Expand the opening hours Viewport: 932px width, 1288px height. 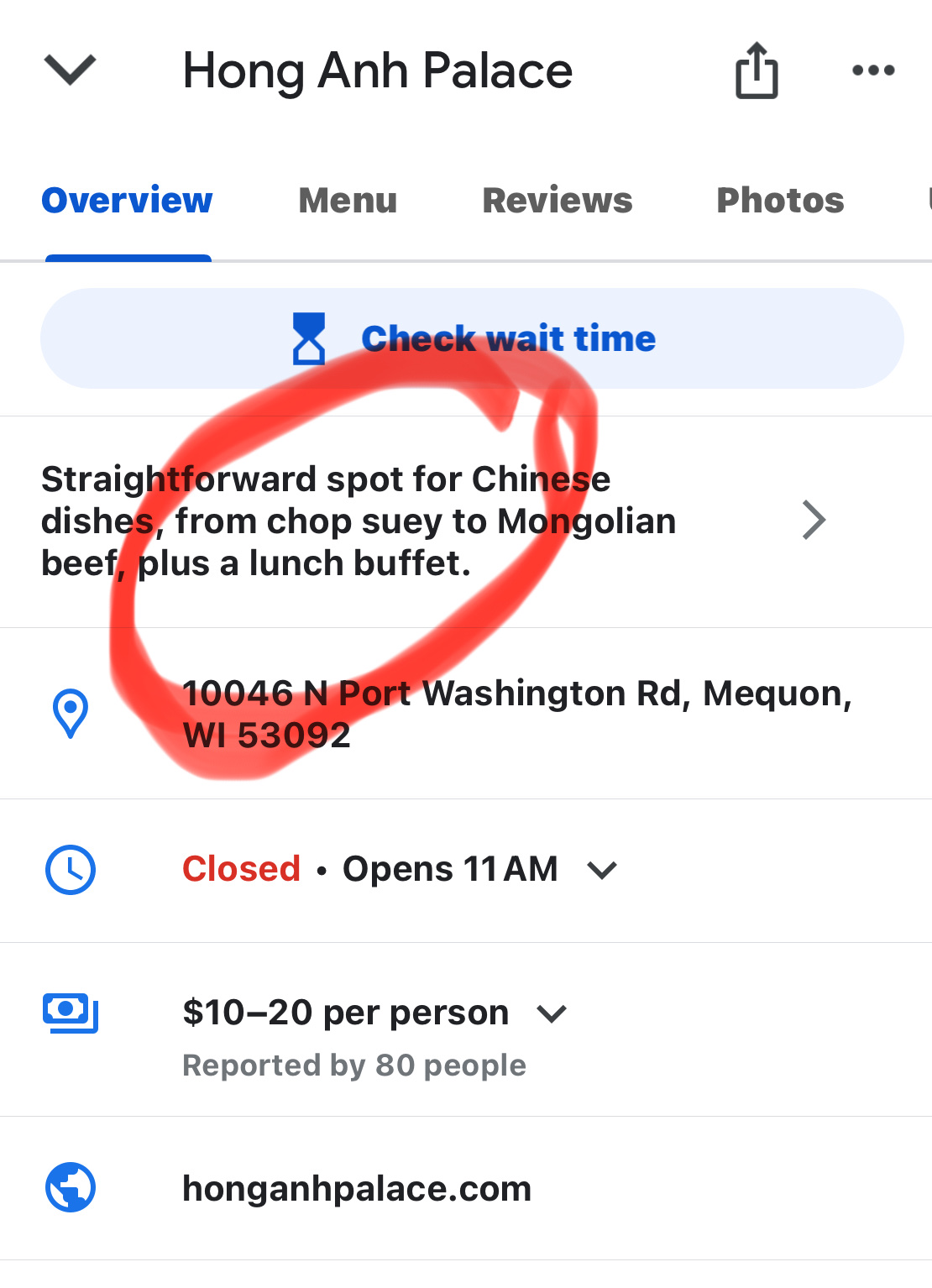point(602,870)
